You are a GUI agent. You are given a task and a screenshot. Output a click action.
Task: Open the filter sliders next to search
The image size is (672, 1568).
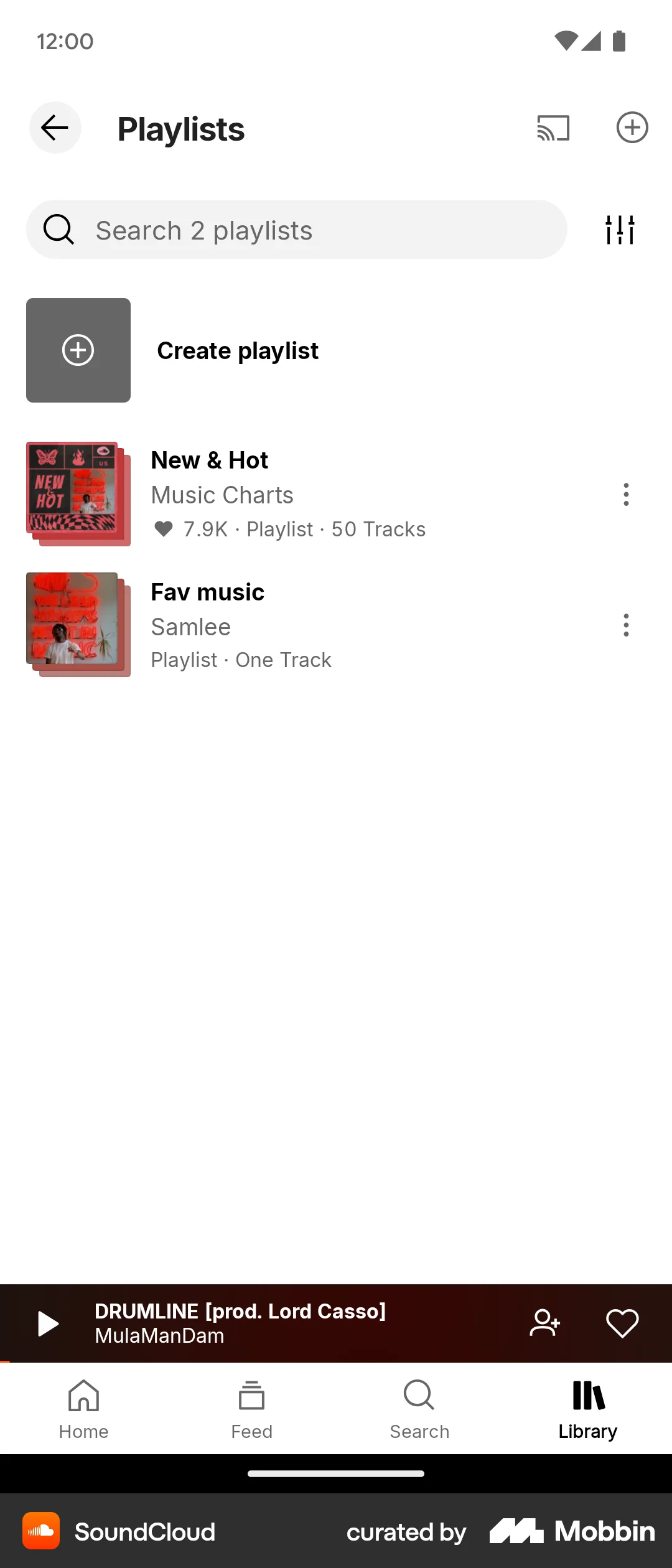(x=620, y=230)
